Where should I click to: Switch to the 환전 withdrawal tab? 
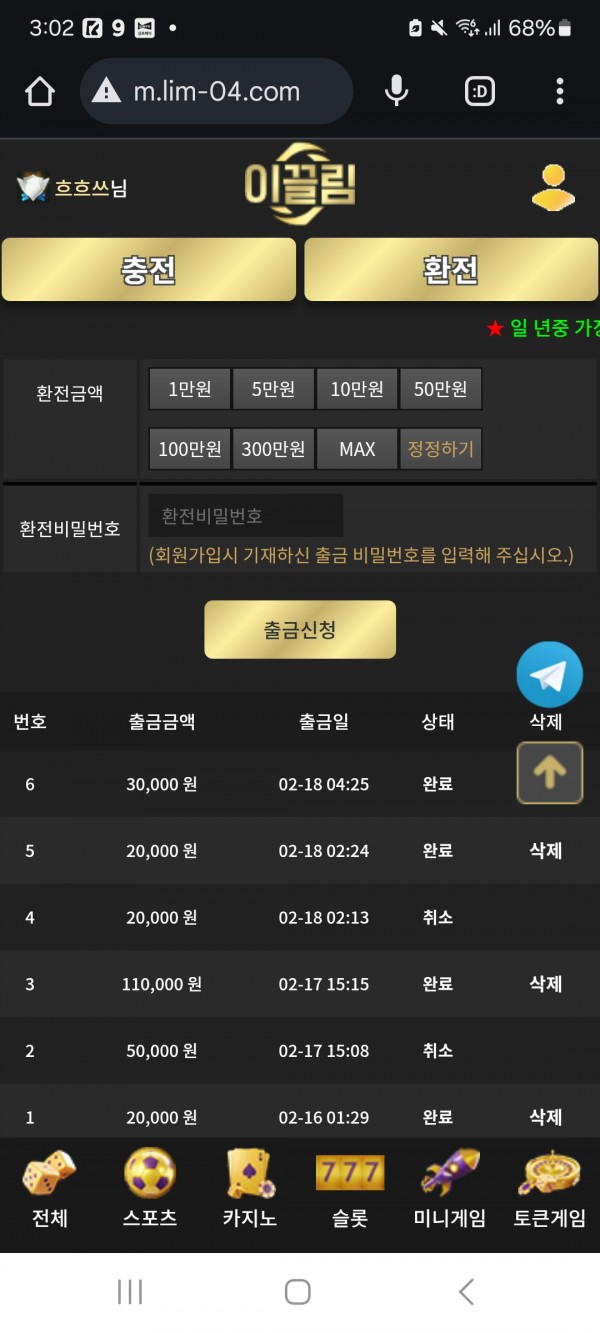[x=451, y=270]
